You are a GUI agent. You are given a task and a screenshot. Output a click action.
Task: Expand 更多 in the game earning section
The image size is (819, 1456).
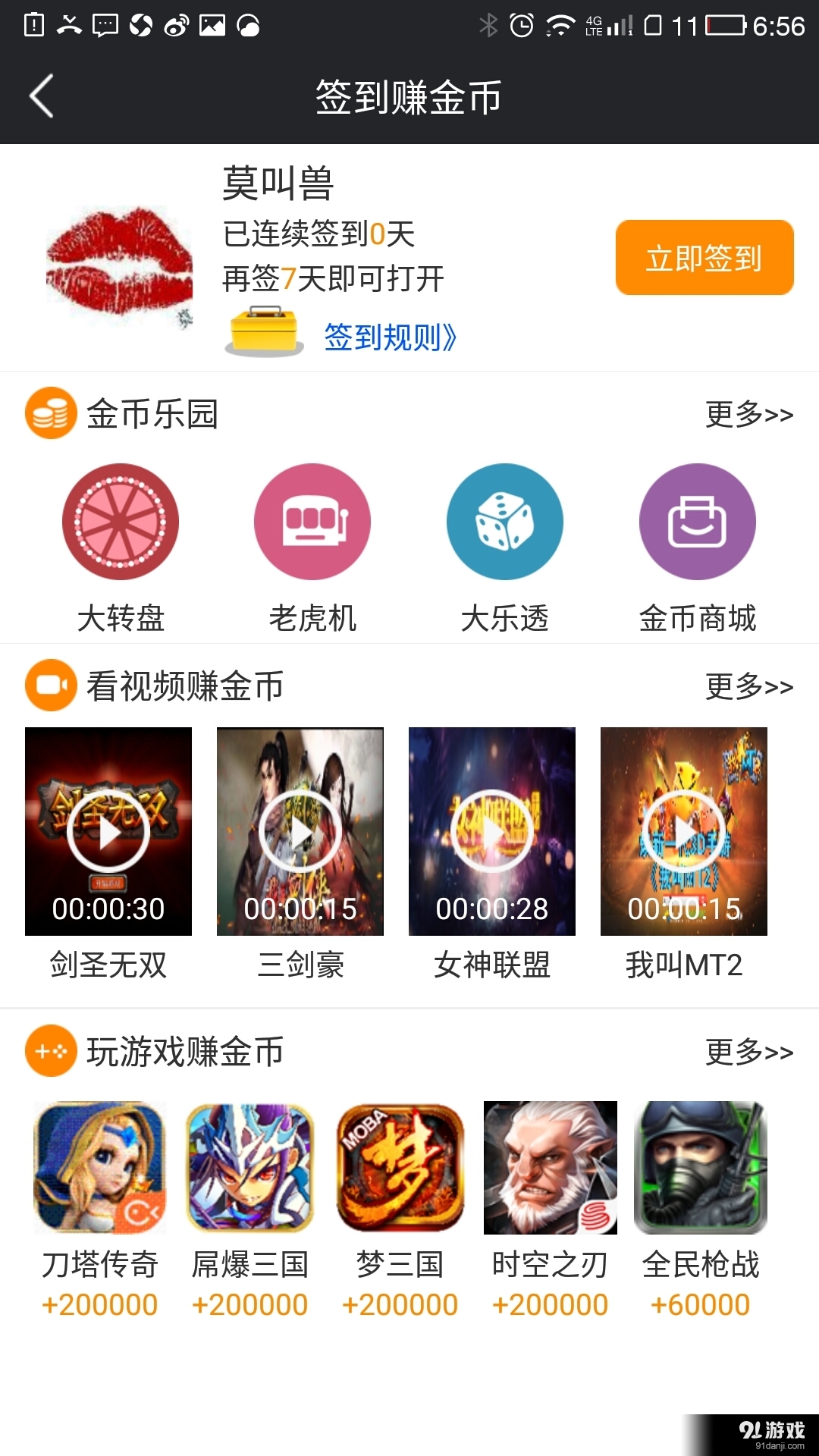748,1052
